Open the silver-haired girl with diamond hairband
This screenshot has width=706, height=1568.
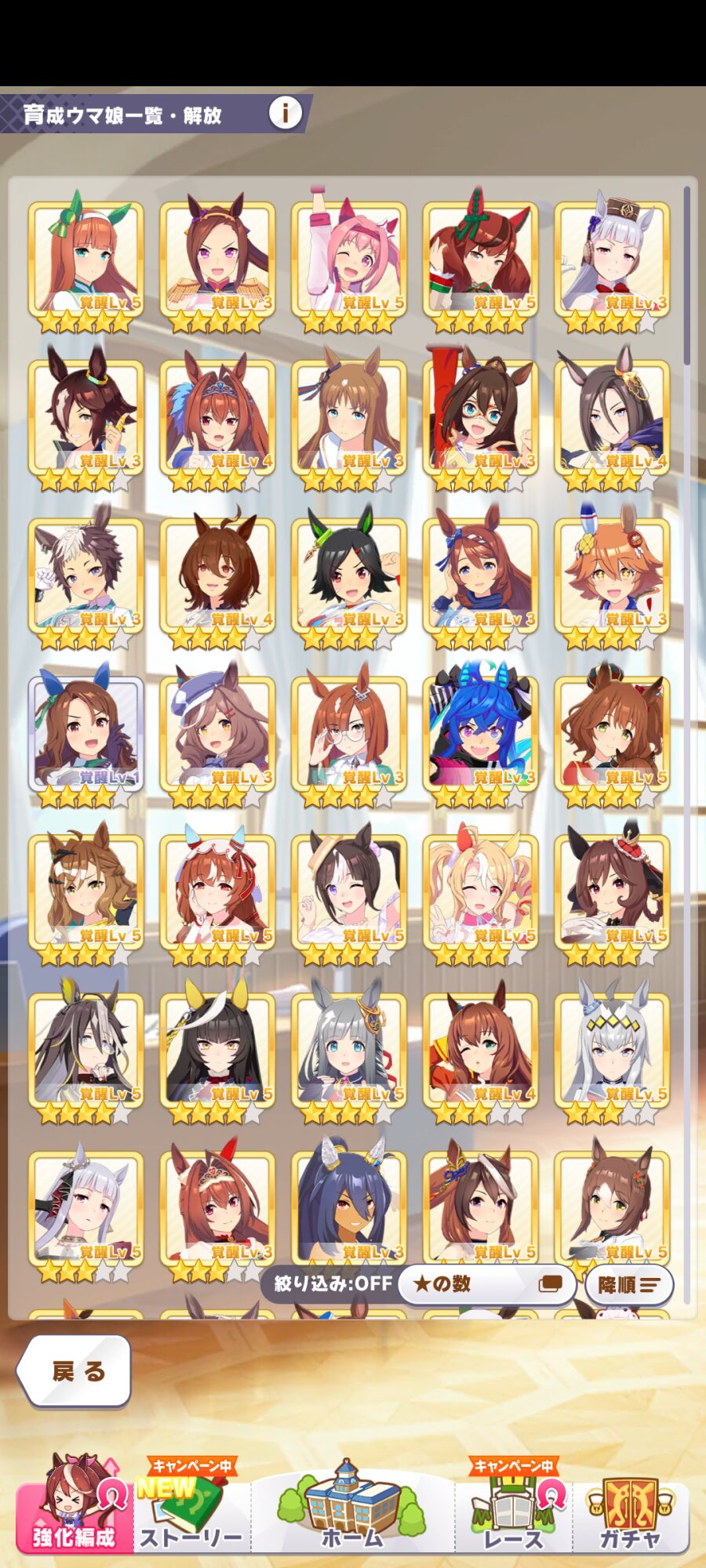coord(612,1051)
